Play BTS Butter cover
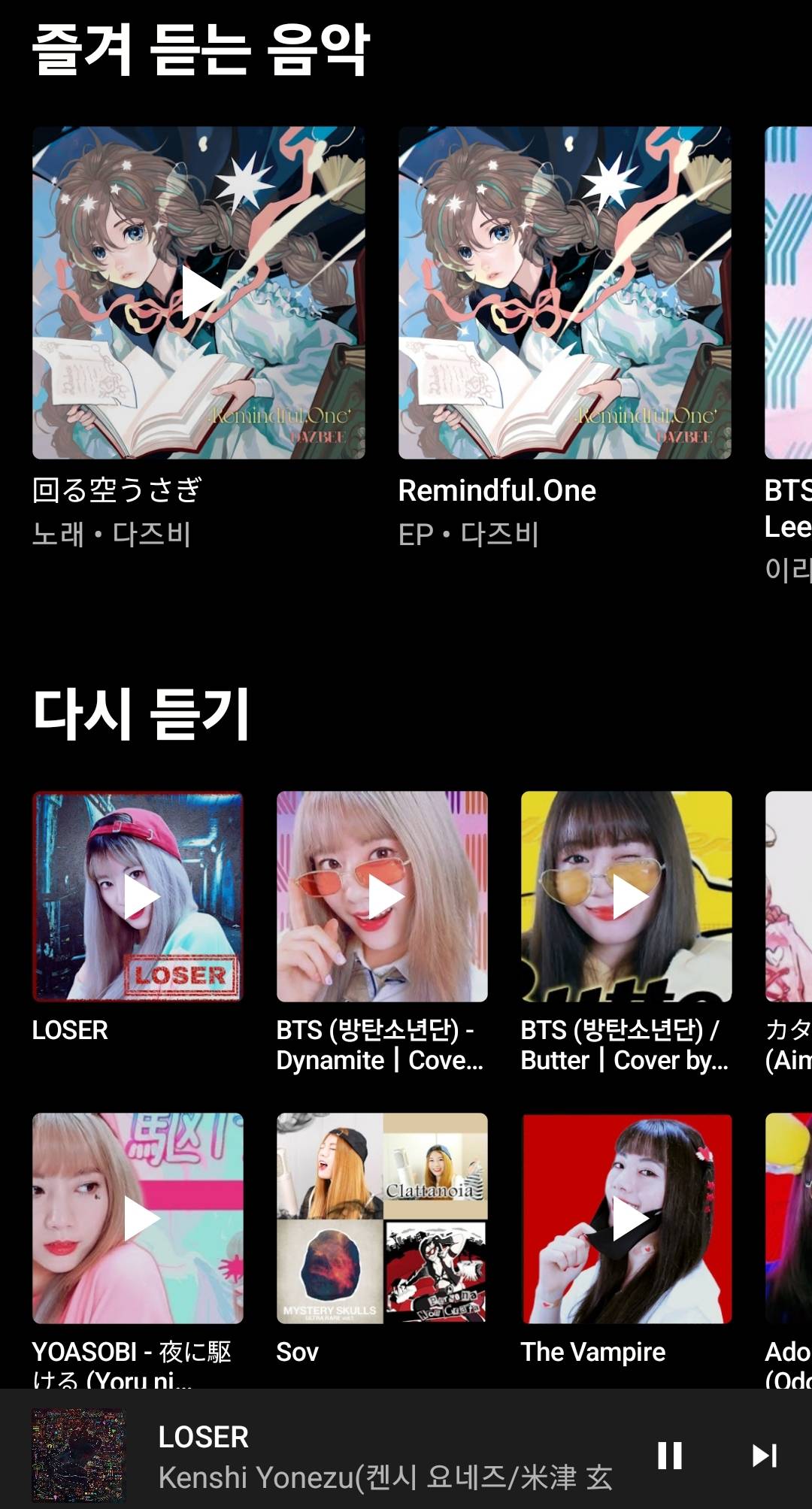Image resolution: width=812 pixels, height=1509 pixels. click(x=626, y=896)
